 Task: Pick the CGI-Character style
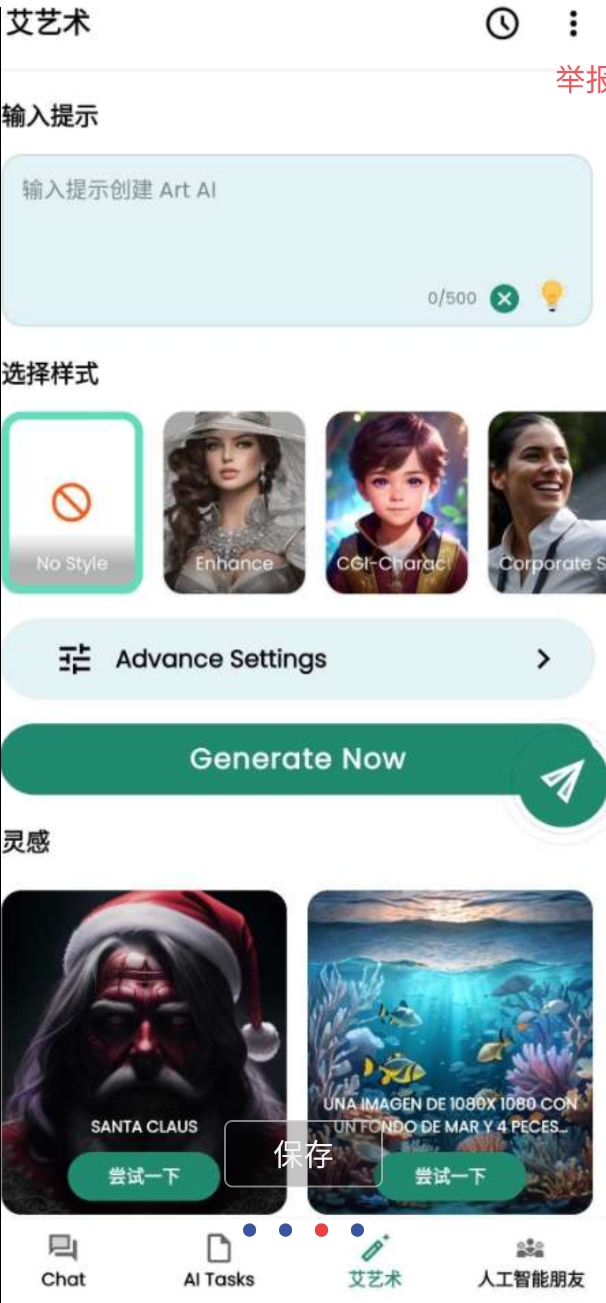point(396,502)
